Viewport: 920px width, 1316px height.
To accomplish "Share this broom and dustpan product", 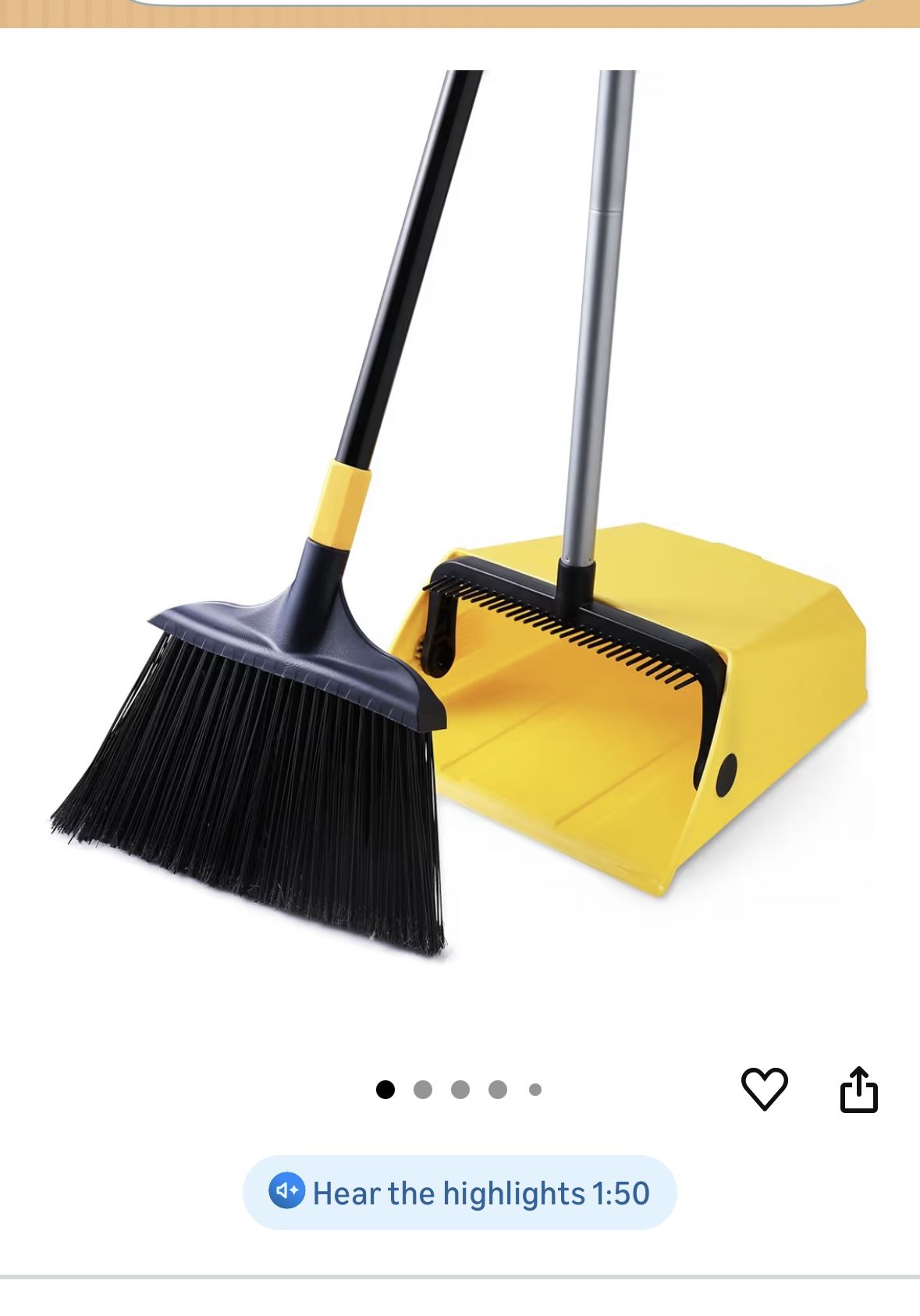I will point(858,1088).
